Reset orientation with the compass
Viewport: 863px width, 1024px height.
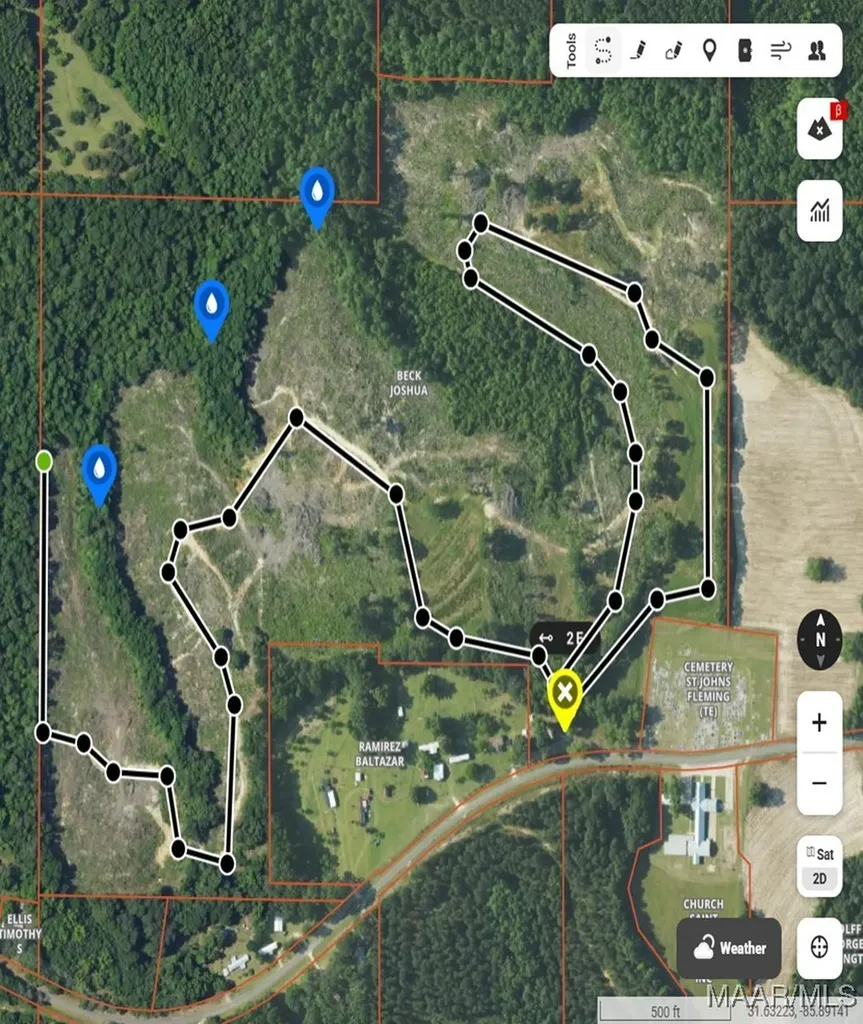coord(818,639)
